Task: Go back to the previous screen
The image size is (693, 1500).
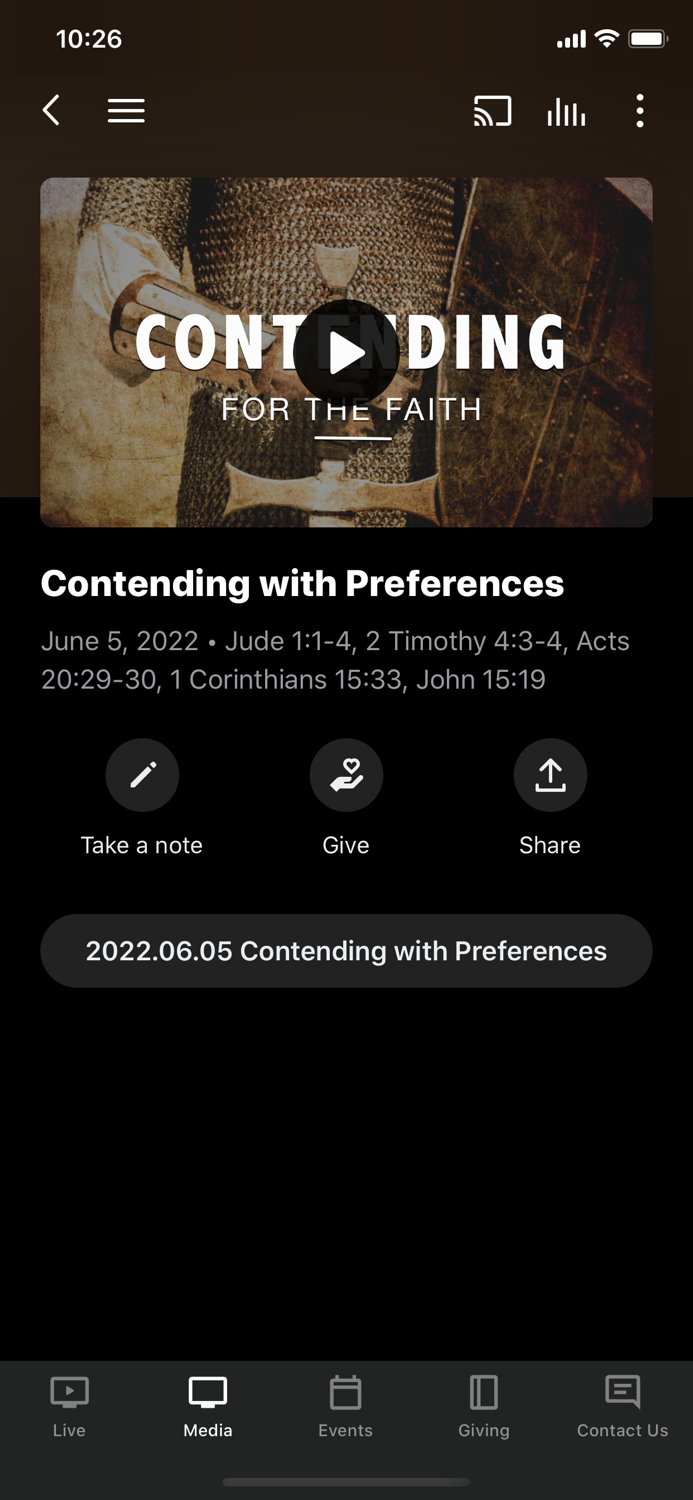Action: coord(52,110)
